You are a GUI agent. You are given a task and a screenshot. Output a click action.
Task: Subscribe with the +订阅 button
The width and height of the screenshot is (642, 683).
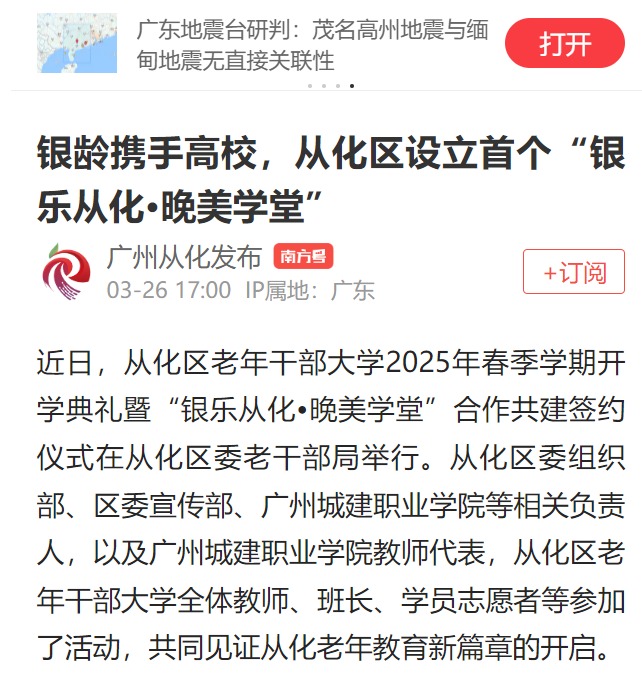point(573,272)
